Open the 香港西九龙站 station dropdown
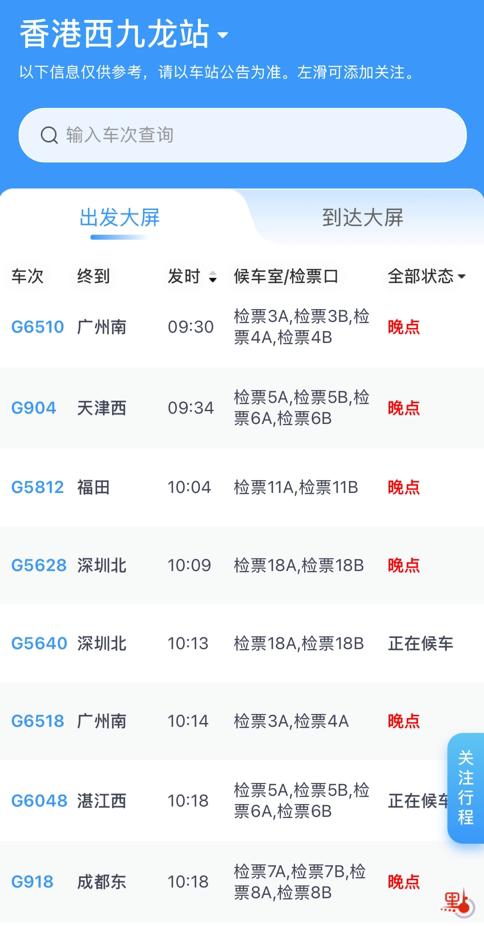 [x=124, y=35]
